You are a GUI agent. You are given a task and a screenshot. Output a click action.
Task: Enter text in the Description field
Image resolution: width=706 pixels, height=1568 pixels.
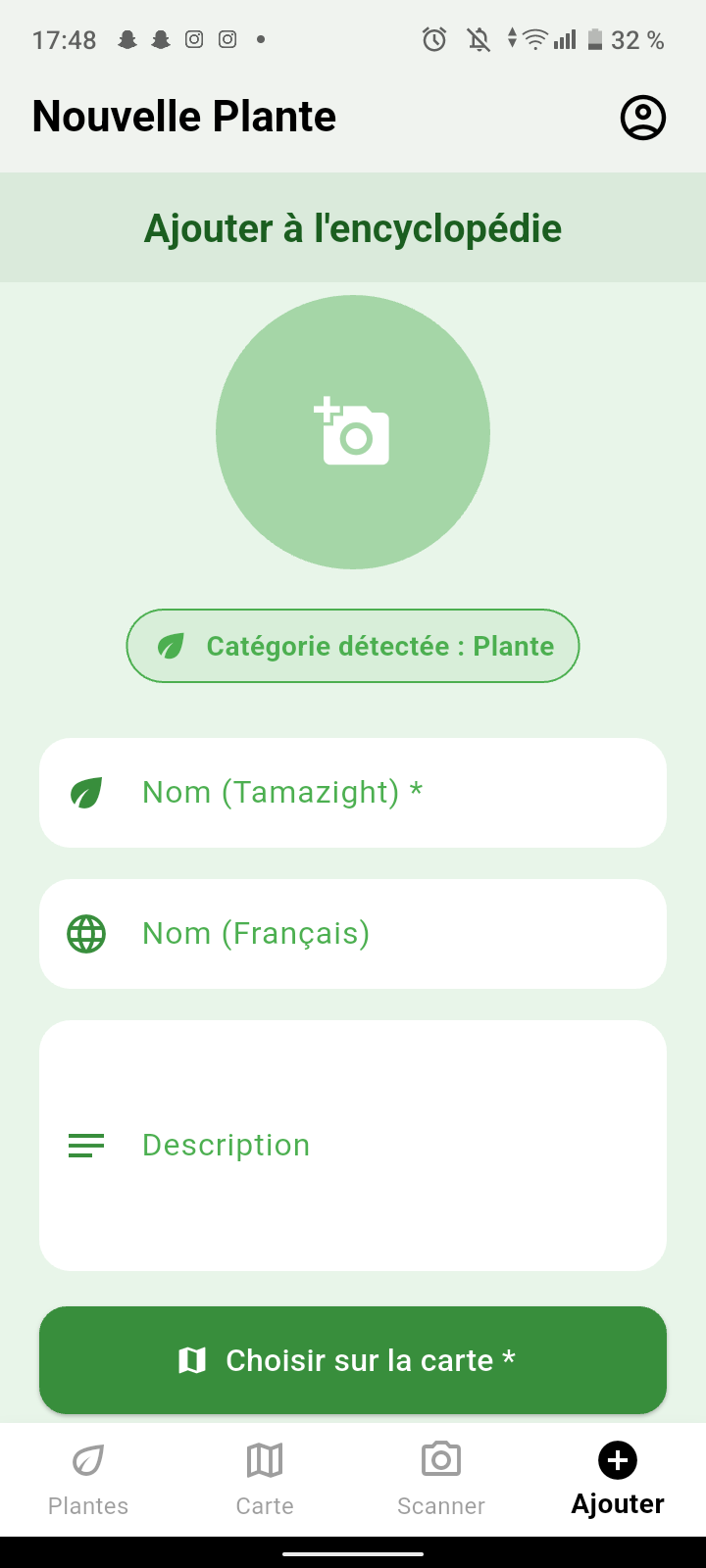click(x=353, y=1145)
